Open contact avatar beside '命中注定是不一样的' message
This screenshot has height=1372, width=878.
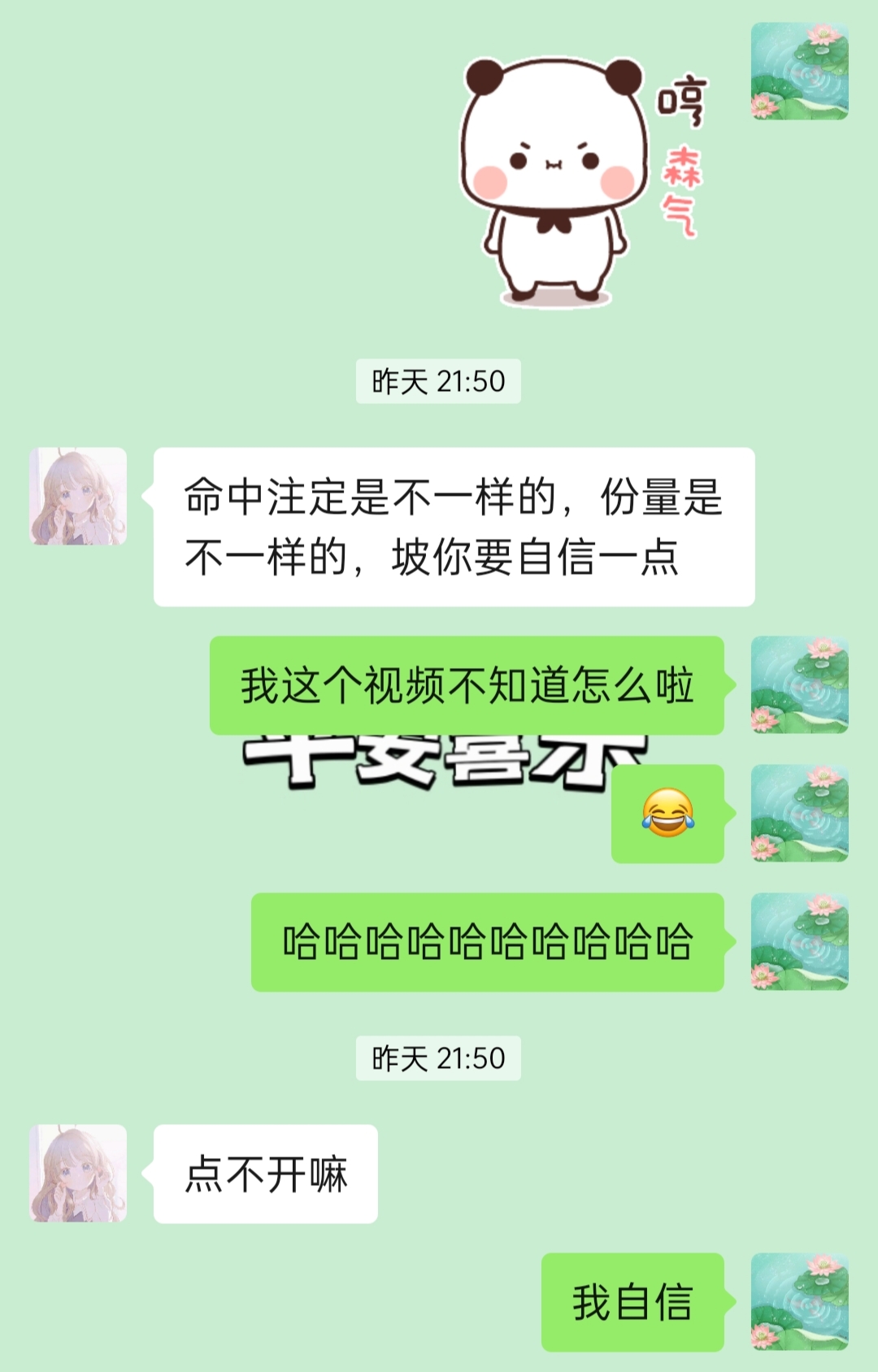coord(78,496)
